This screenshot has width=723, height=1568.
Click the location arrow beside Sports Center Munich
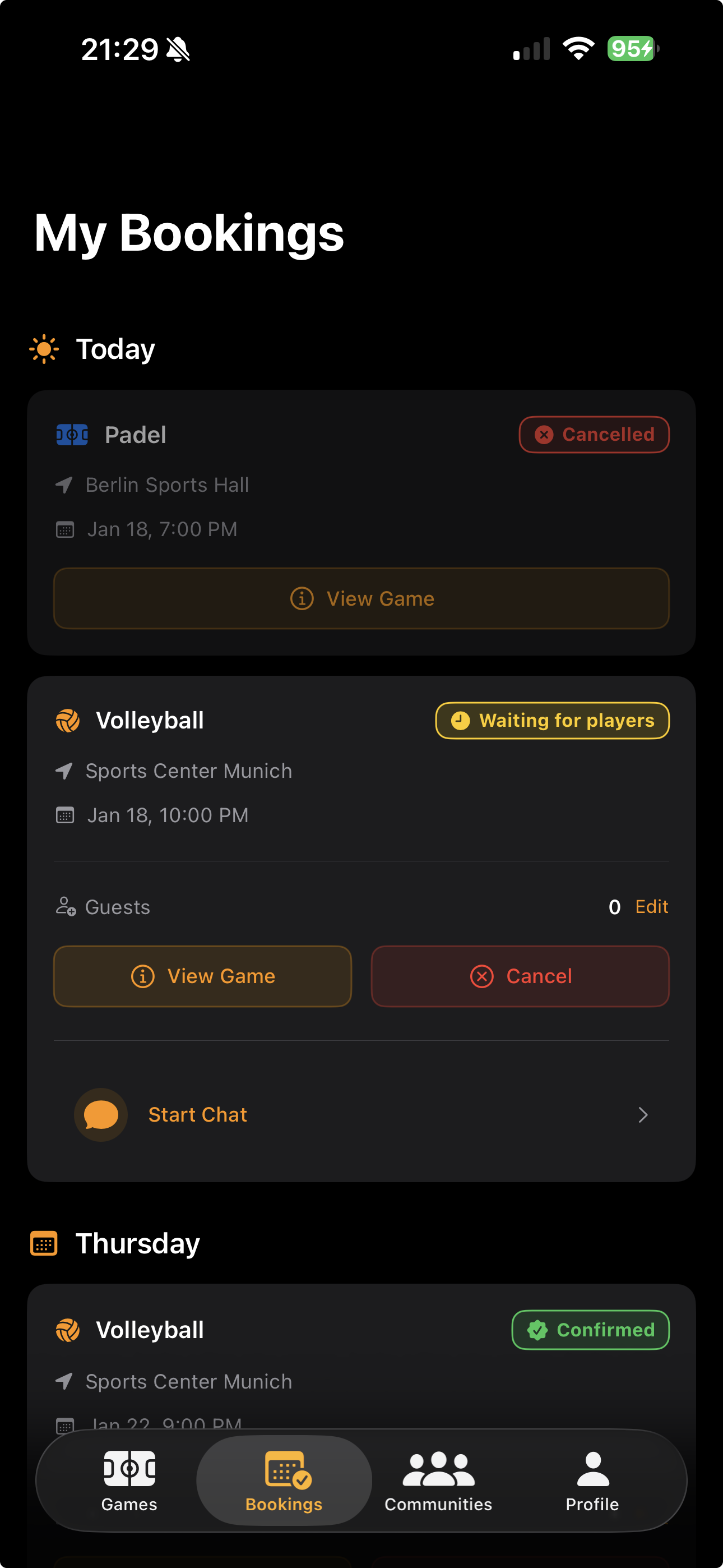63,771
